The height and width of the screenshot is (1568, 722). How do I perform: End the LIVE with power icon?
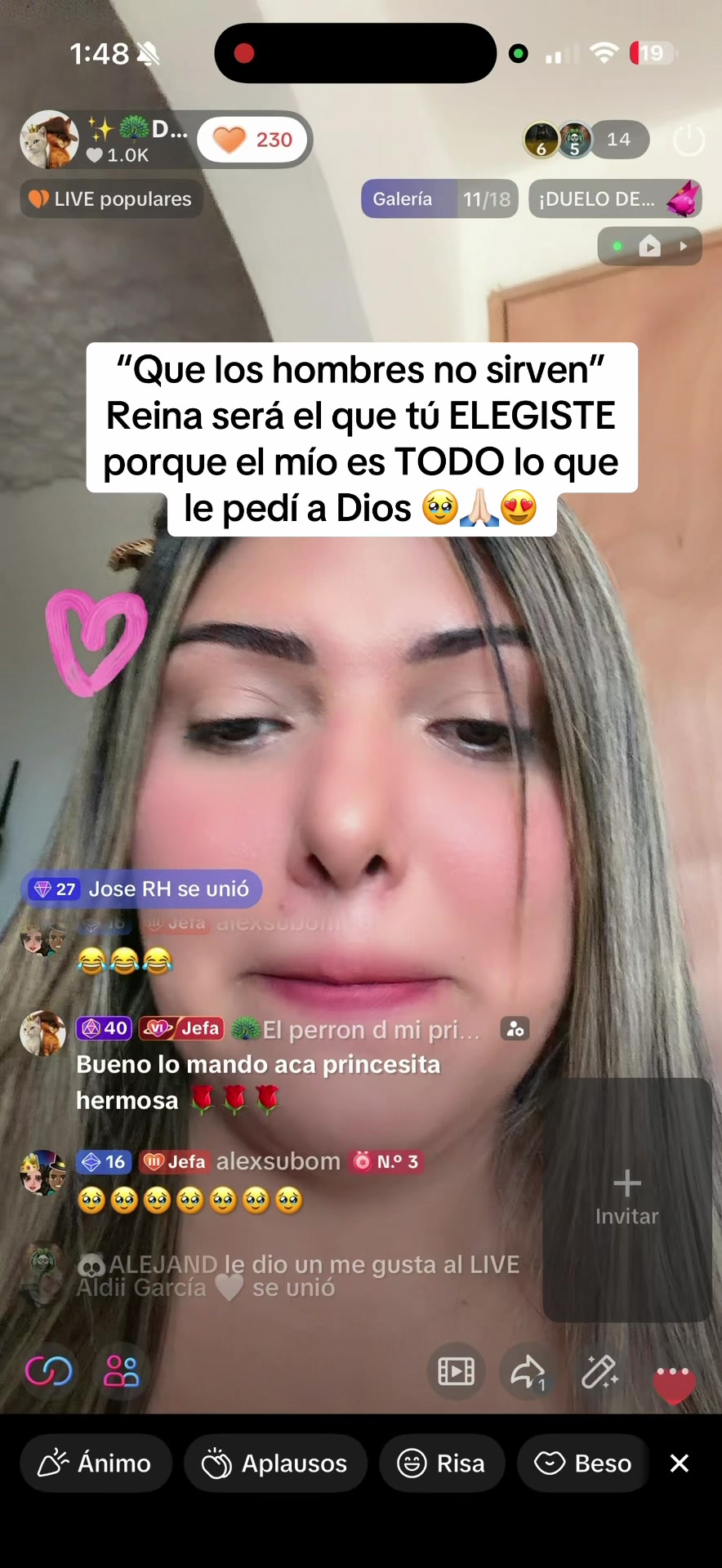click(x=689, y=140)
